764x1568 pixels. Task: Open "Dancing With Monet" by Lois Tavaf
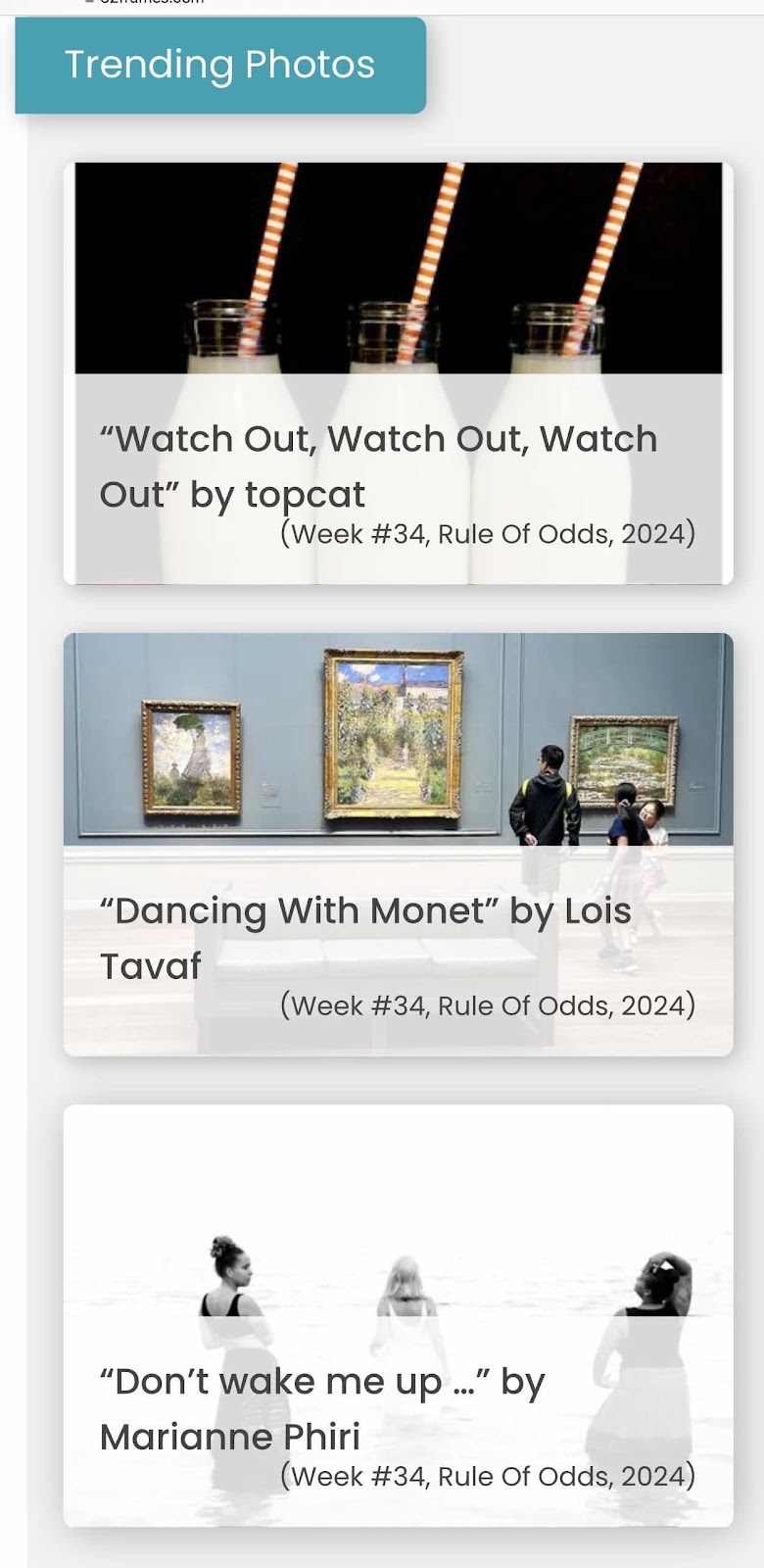pos(399,845)
